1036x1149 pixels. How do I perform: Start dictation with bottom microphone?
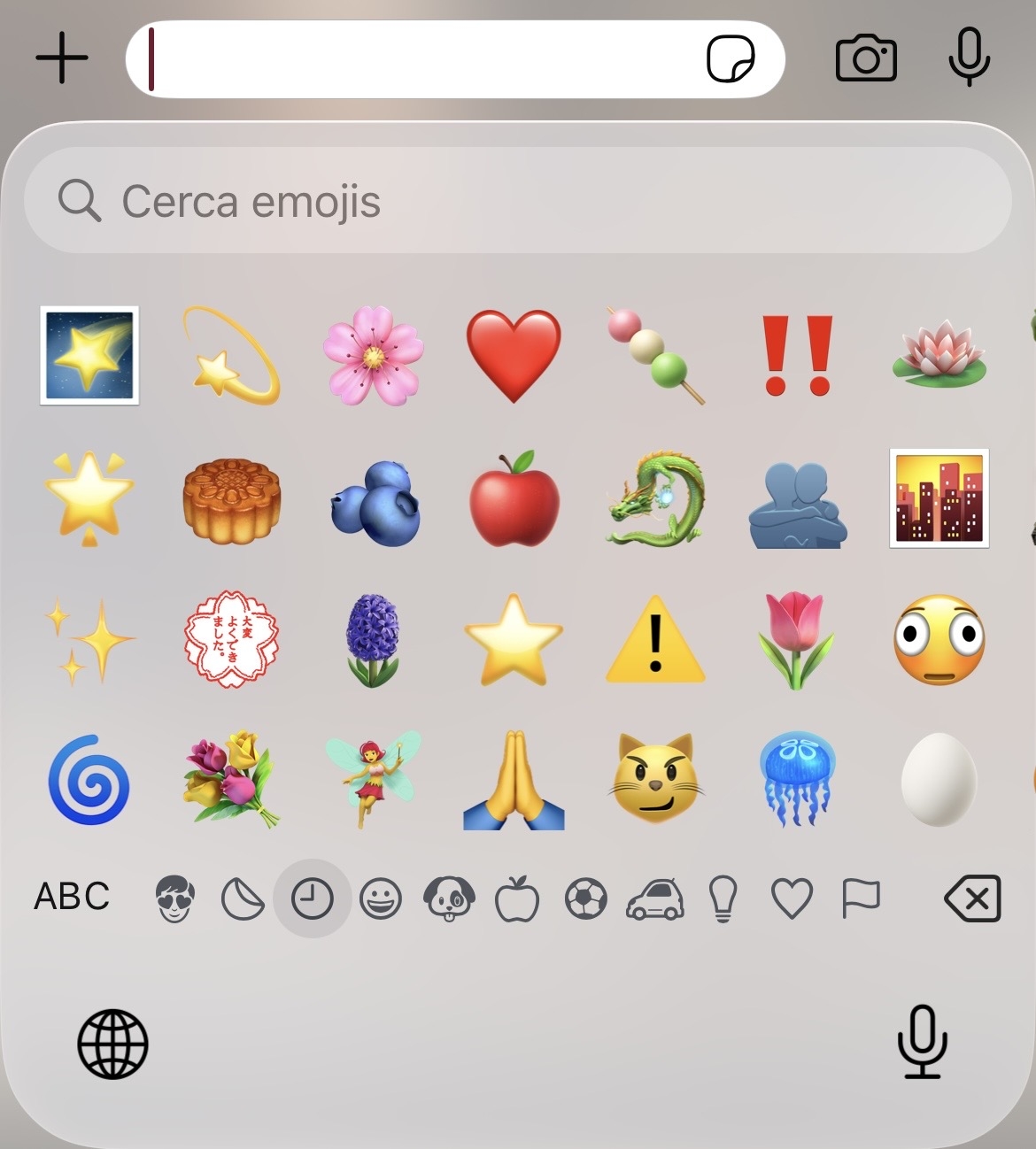pos(922,1042)
